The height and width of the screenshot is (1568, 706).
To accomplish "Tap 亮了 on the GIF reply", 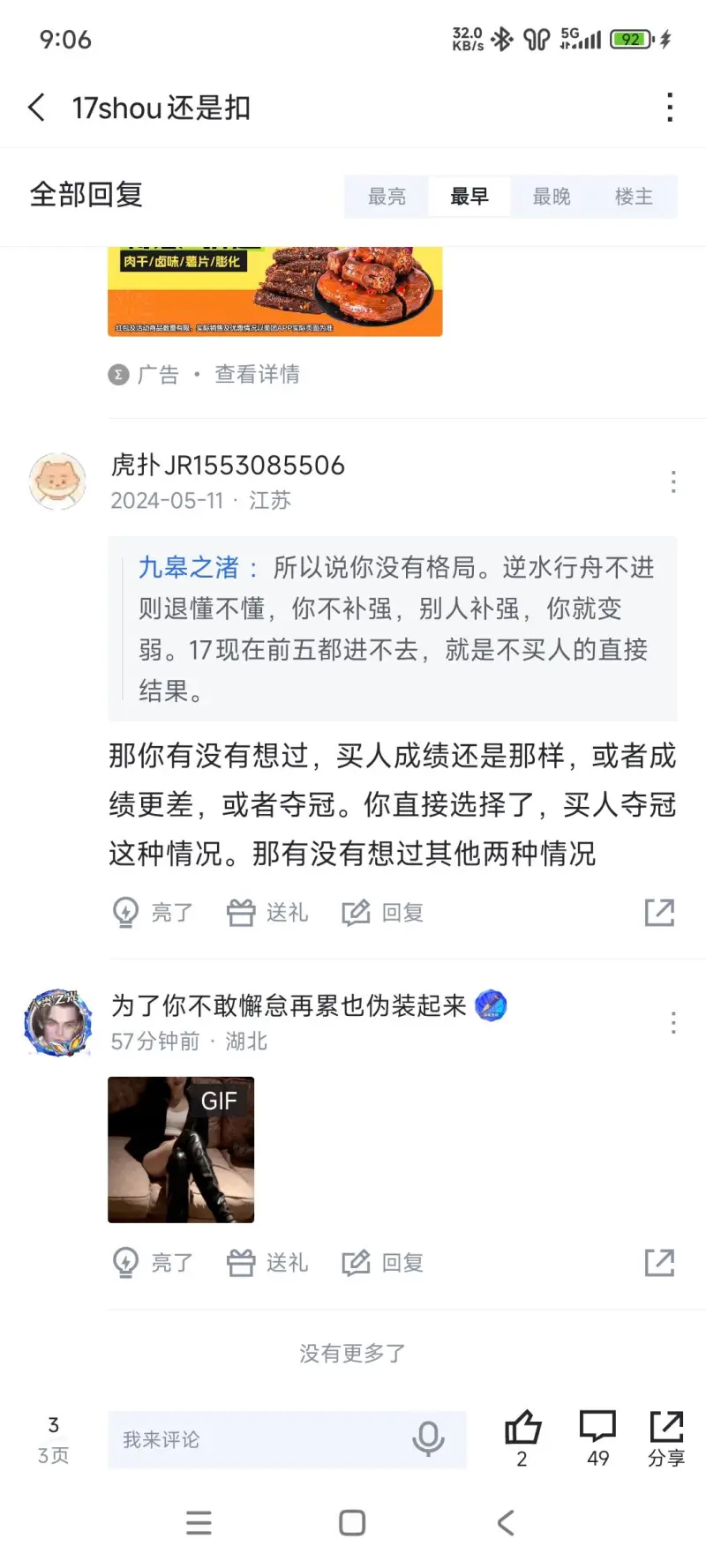I will [153, 1263].
